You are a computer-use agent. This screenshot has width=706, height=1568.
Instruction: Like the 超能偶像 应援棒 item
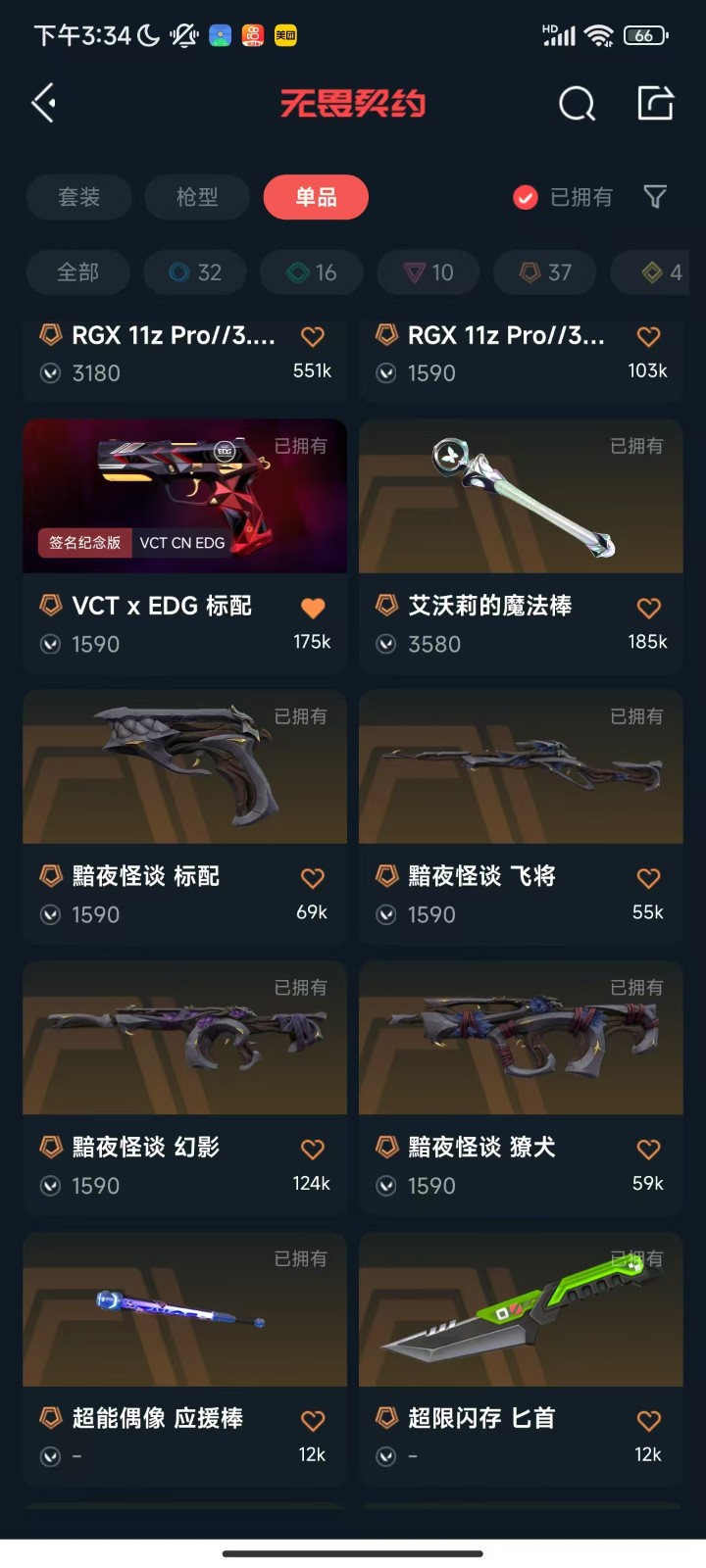(x=313, y=1420)
